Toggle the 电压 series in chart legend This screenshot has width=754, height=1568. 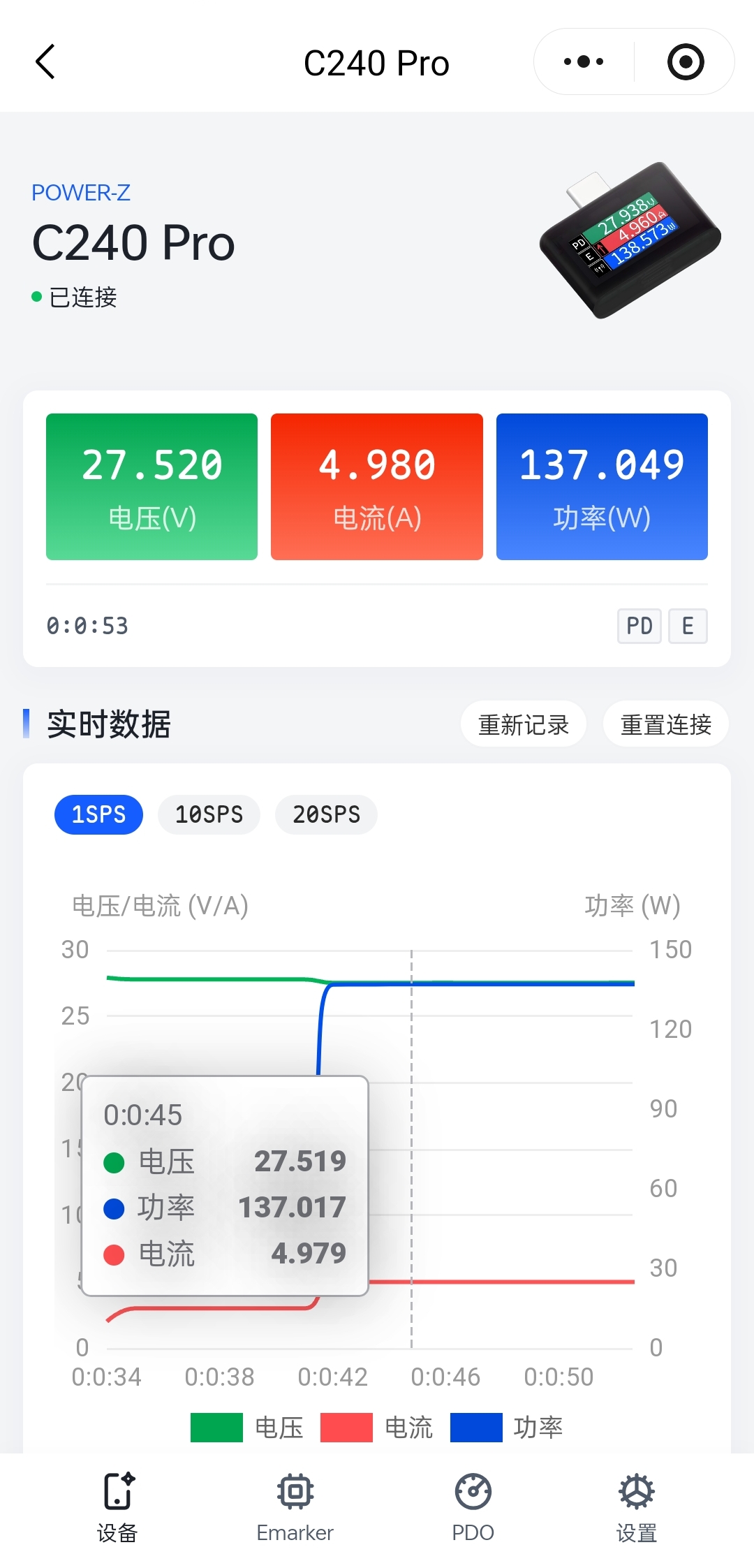pyautogui.click(x=246, y=1428)
